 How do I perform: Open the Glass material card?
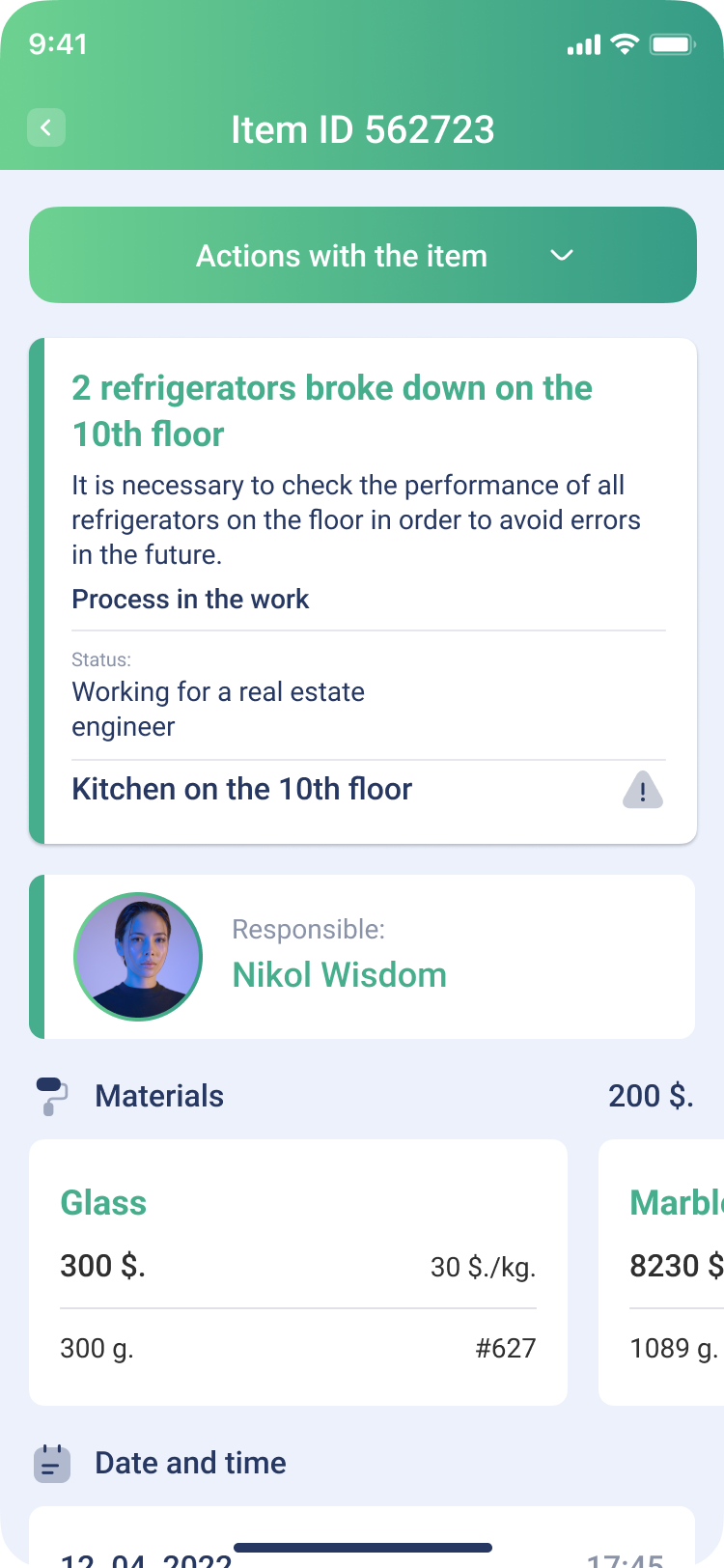(297, 1272)
